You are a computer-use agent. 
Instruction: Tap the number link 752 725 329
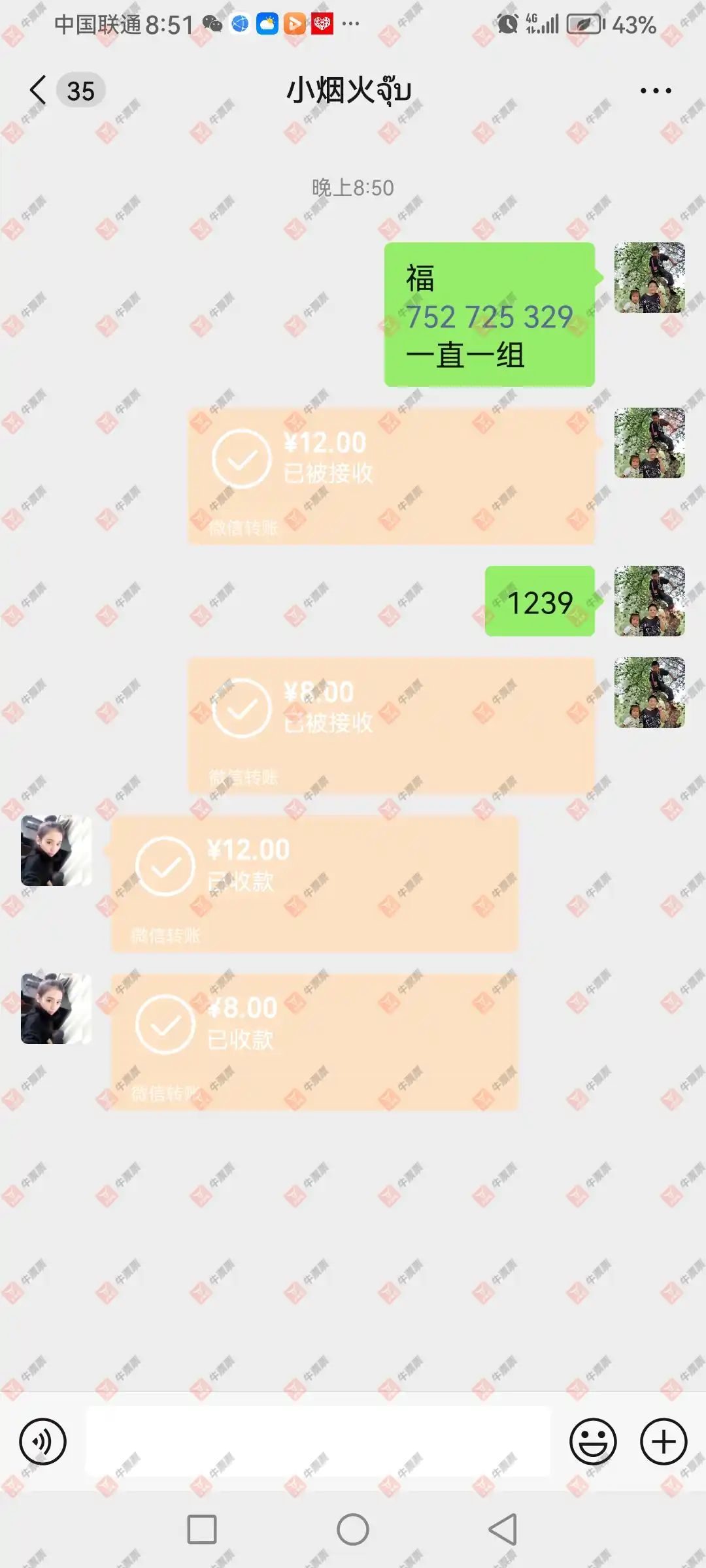pos(489,317)
